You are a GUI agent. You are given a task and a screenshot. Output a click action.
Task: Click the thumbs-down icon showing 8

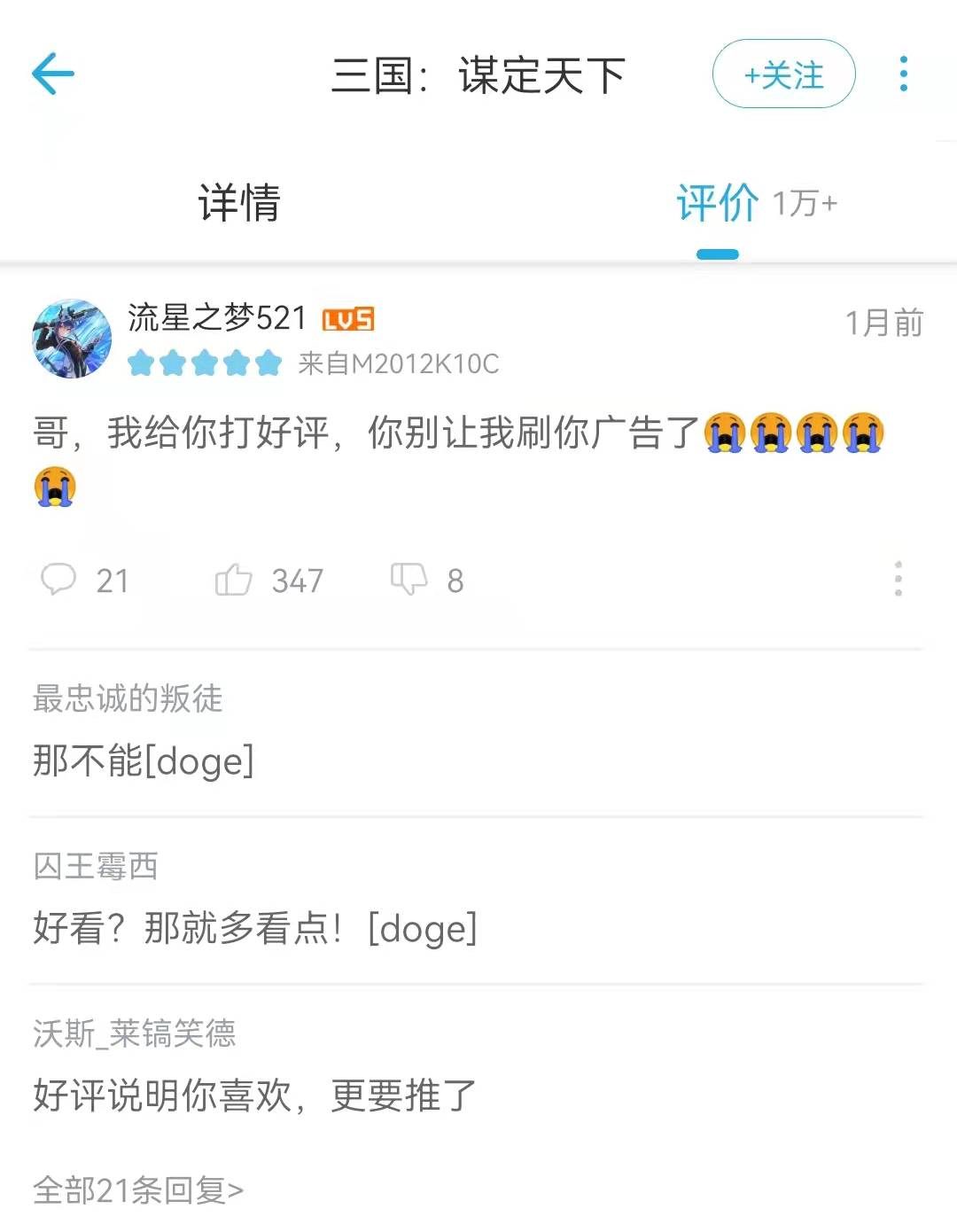410,580
